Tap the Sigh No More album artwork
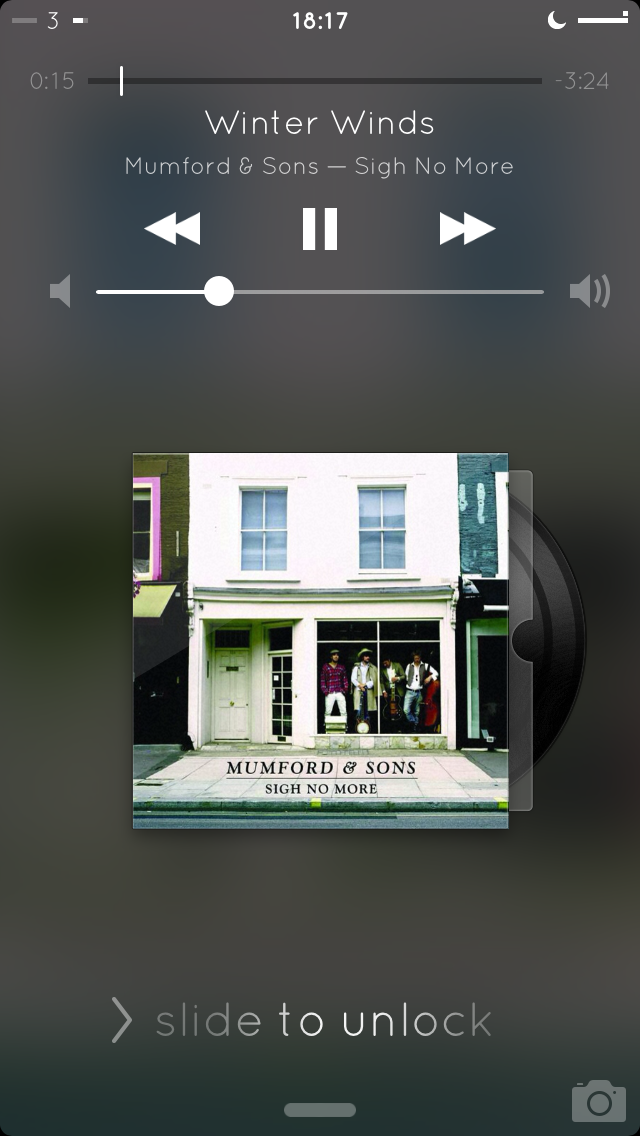The height and width of the screenshot is (1136, 640). pyautogui.click(x=320, y=640)
